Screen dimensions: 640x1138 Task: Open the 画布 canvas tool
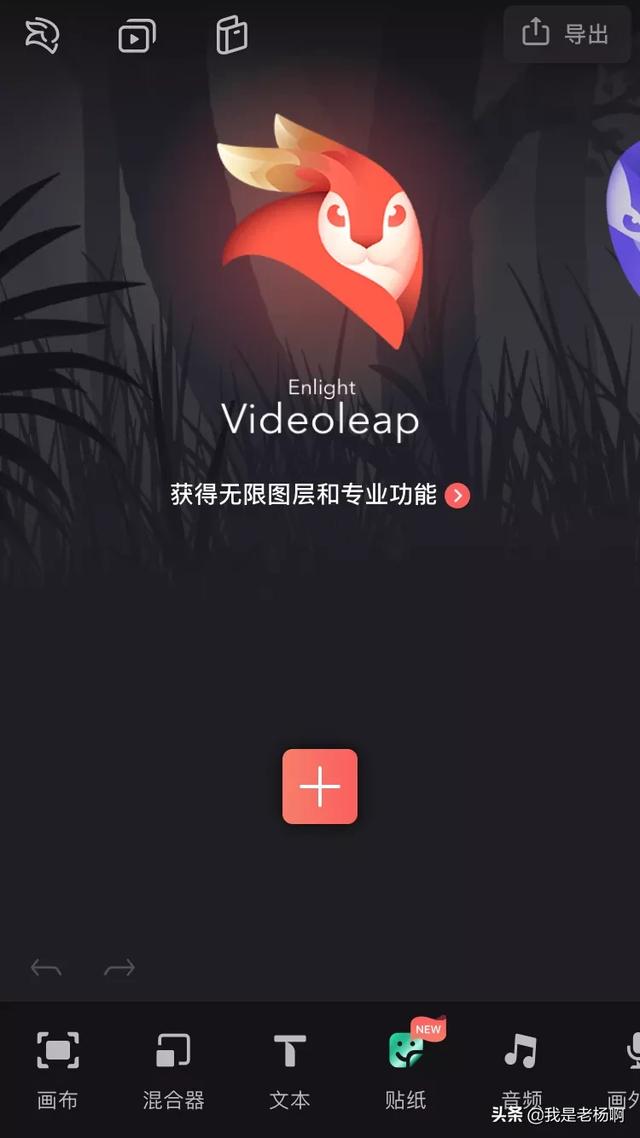pos(57,1070)
